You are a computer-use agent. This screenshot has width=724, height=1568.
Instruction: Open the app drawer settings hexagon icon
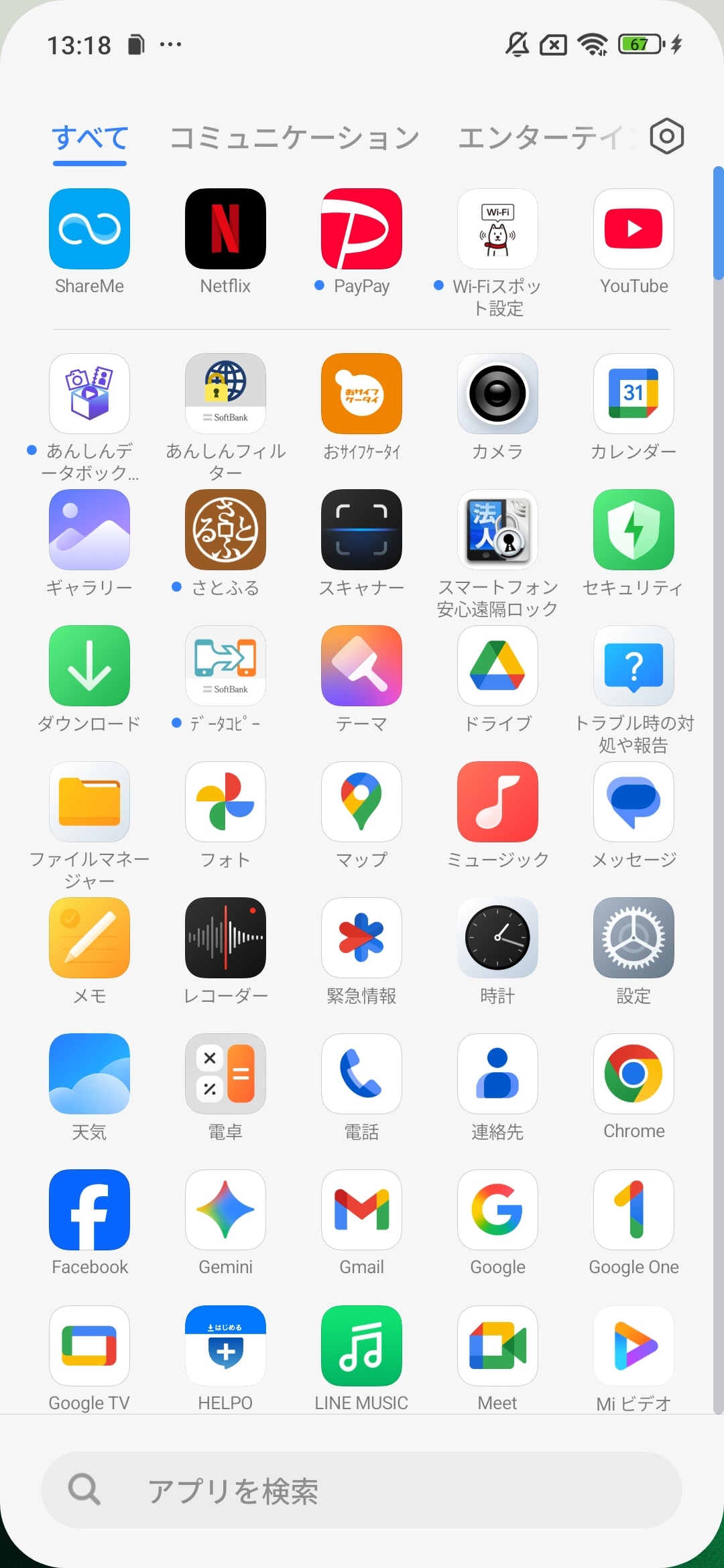pos(666,137)
